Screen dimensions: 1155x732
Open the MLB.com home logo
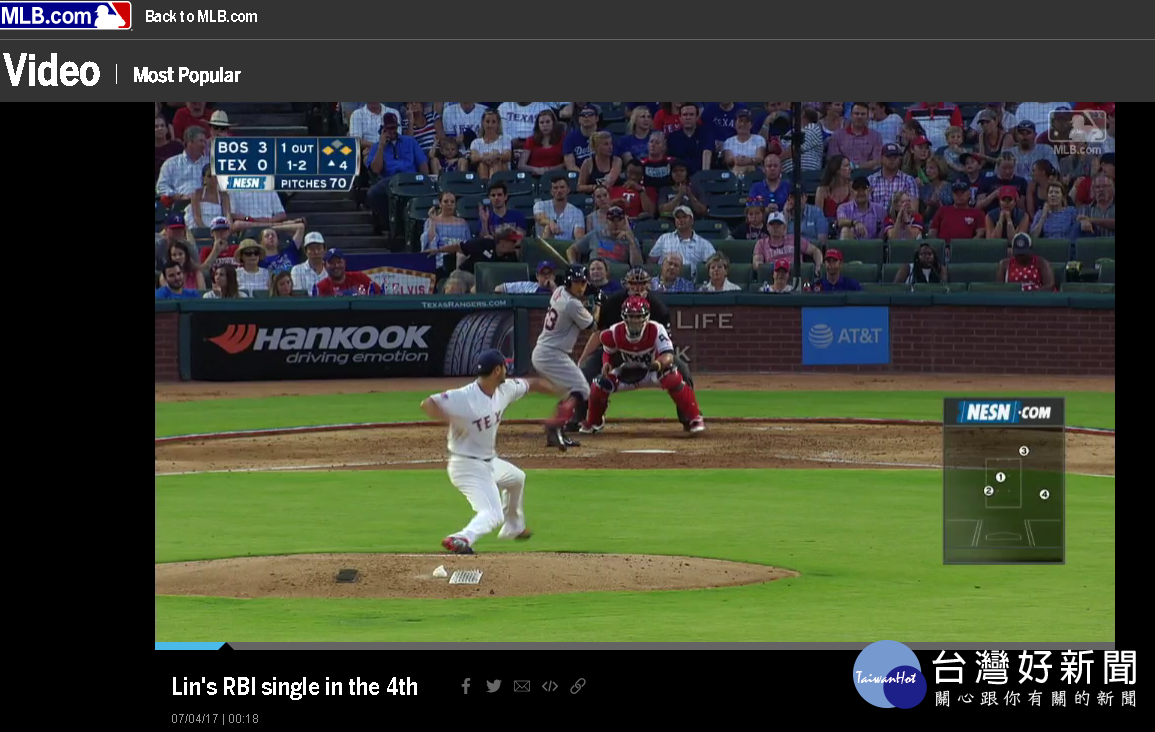[x=65, y=15]
